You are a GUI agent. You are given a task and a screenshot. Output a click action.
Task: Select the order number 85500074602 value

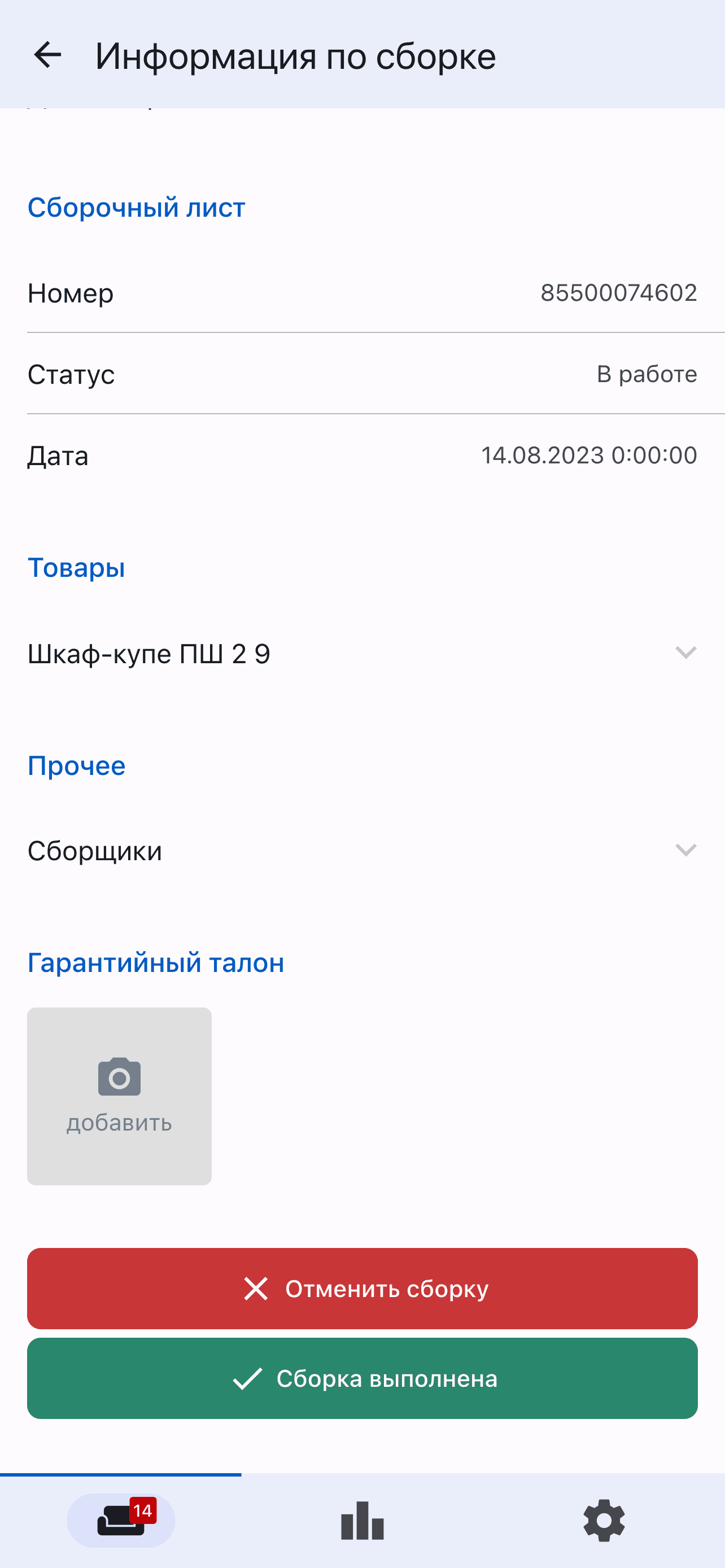coord(619,292)
